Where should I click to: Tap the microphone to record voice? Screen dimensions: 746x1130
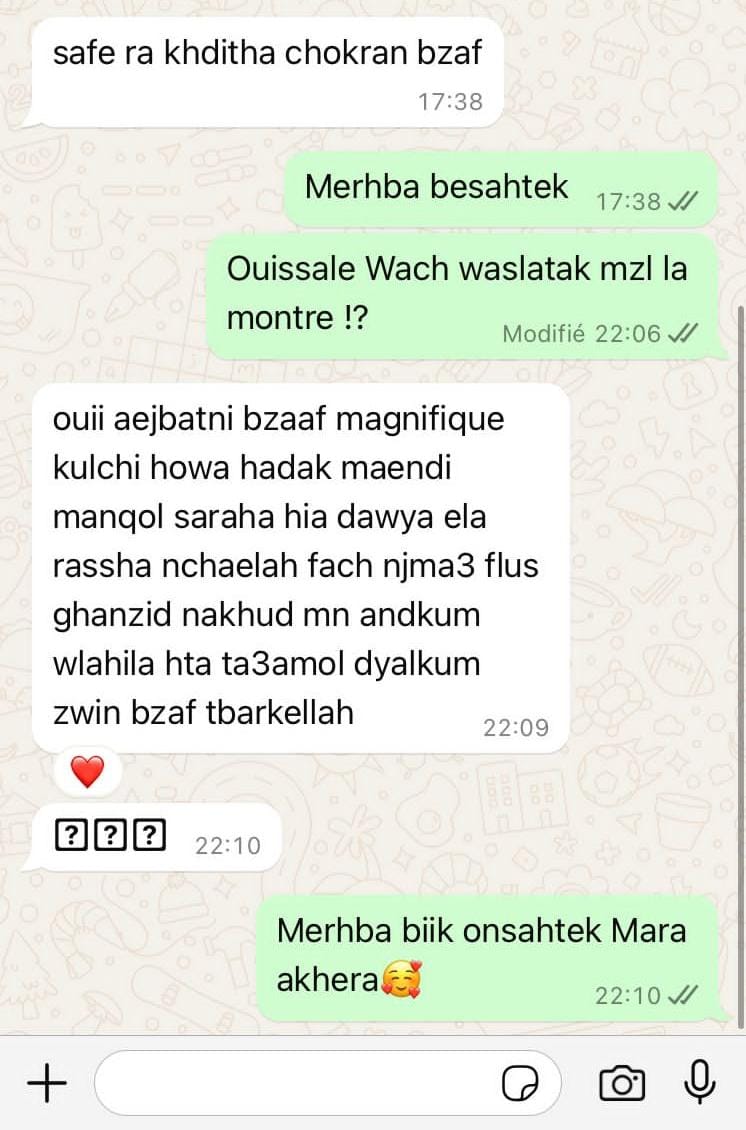(x=699, y=1082)
